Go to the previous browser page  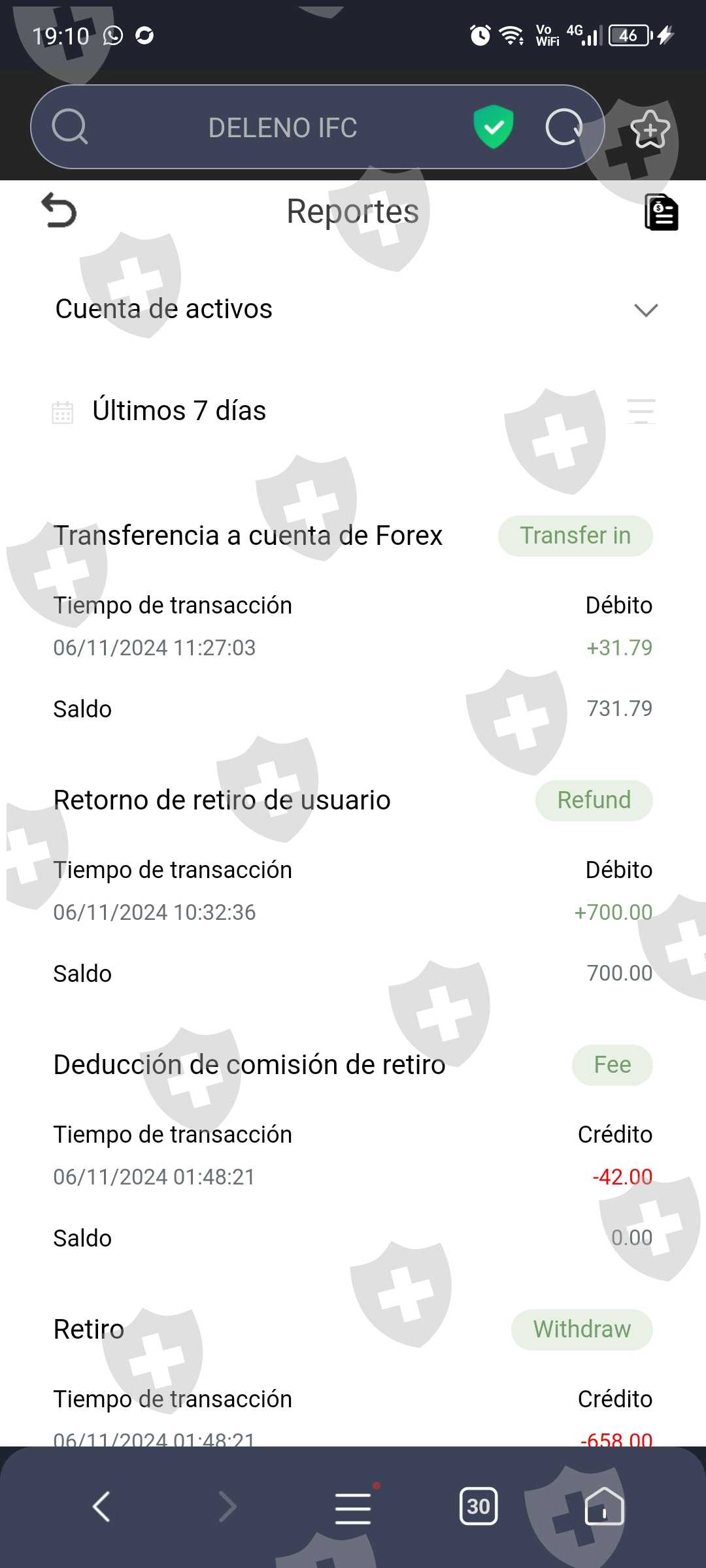[102, 1507]
